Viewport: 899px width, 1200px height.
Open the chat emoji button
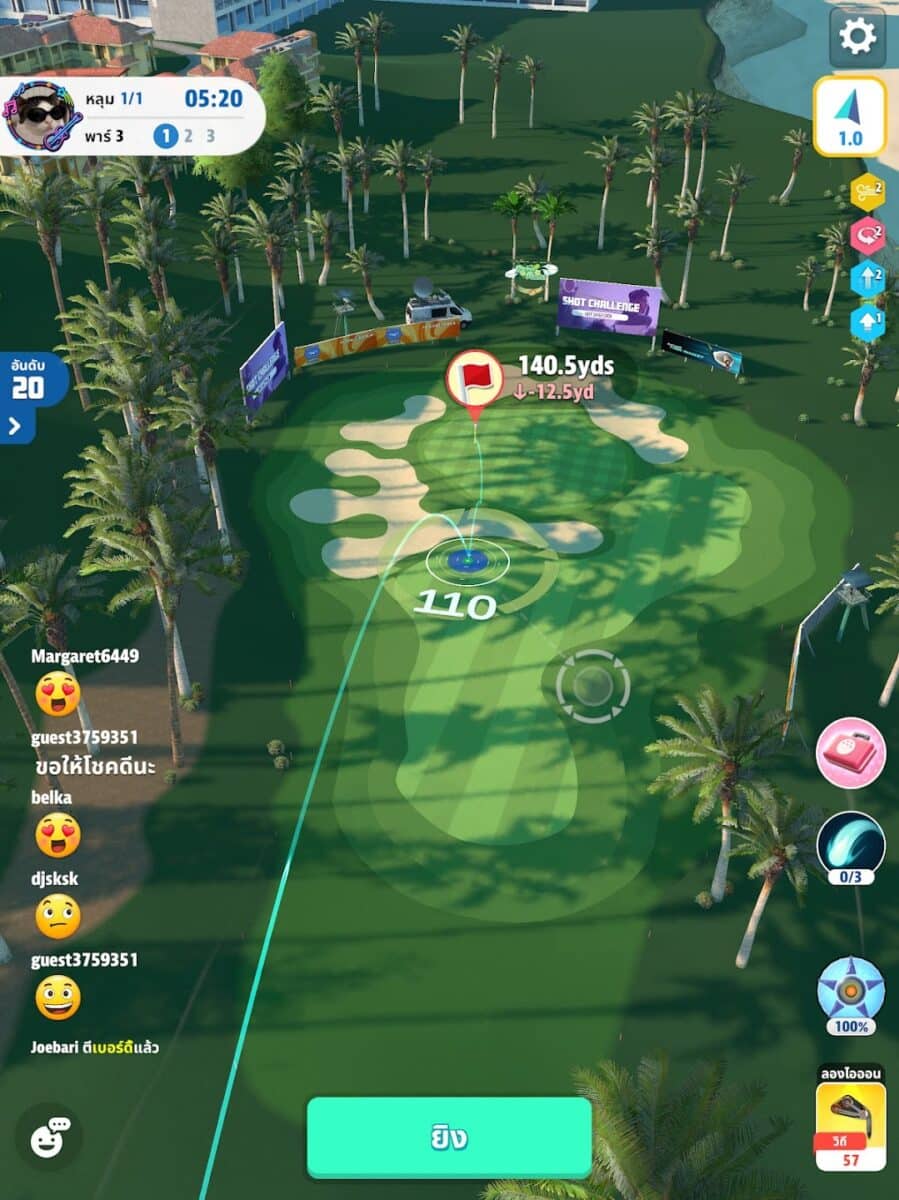[x=48, y=1136]
